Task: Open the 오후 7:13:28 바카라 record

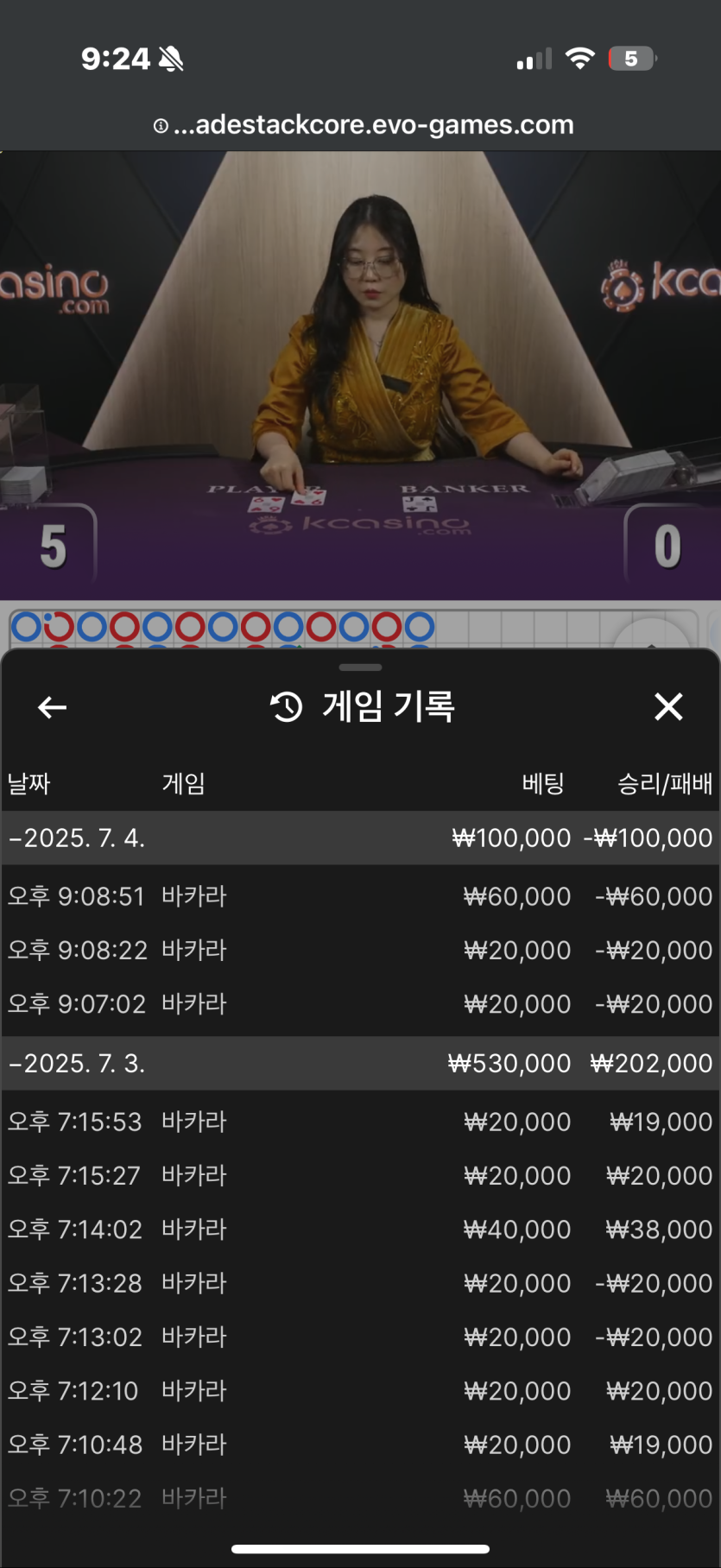Action: pos(360,1283)
